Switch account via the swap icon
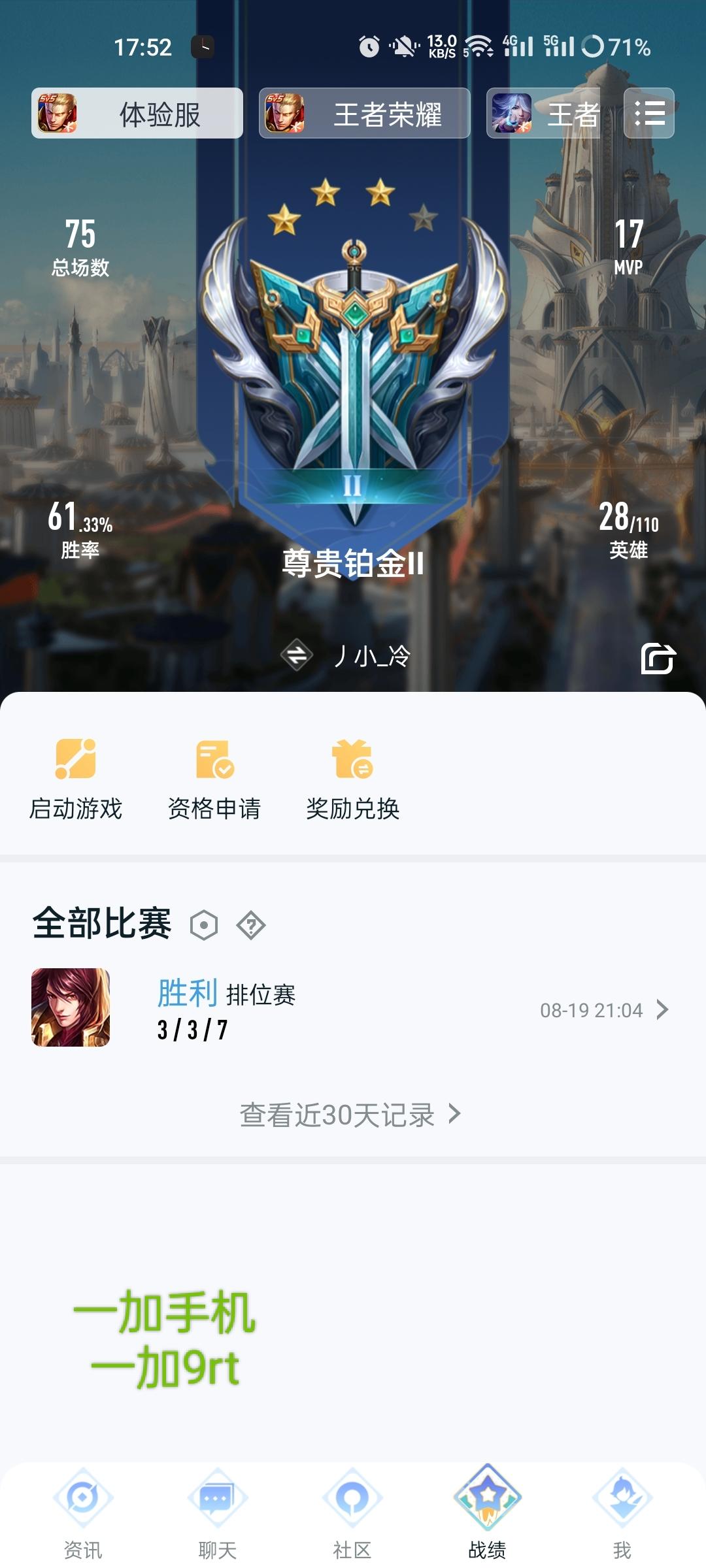This screenshot has width=706, height=1568. click(297, 655)
